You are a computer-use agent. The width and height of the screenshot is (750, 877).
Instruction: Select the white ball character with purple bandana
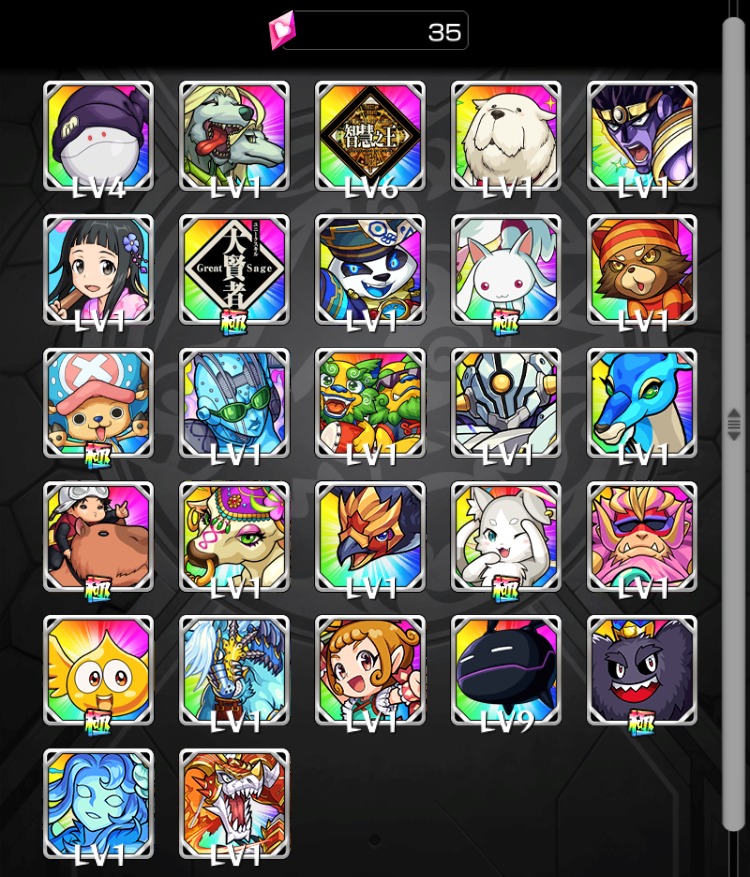tap(98, 135)
